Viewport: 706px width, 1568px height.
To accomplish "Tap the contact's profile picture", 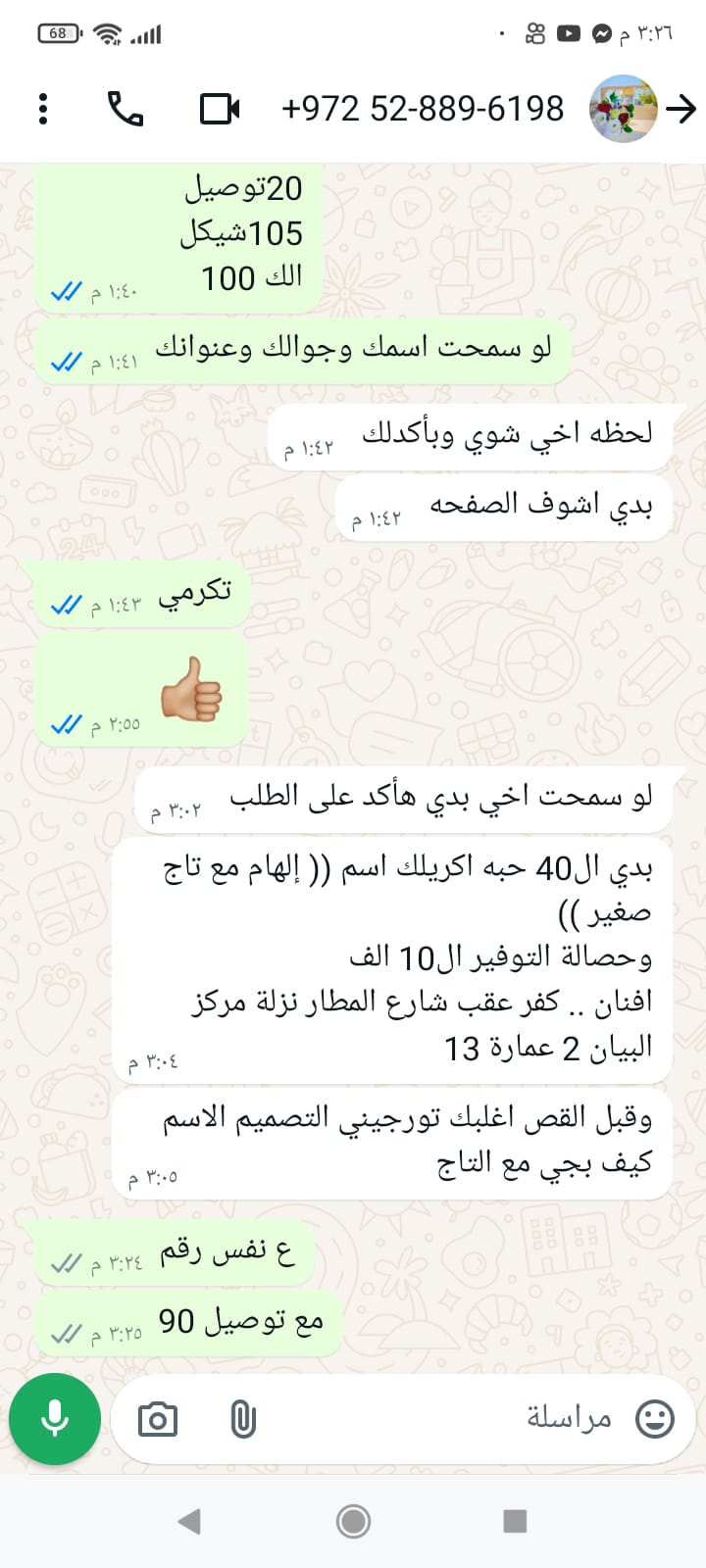I will click(x=623, y=109).
